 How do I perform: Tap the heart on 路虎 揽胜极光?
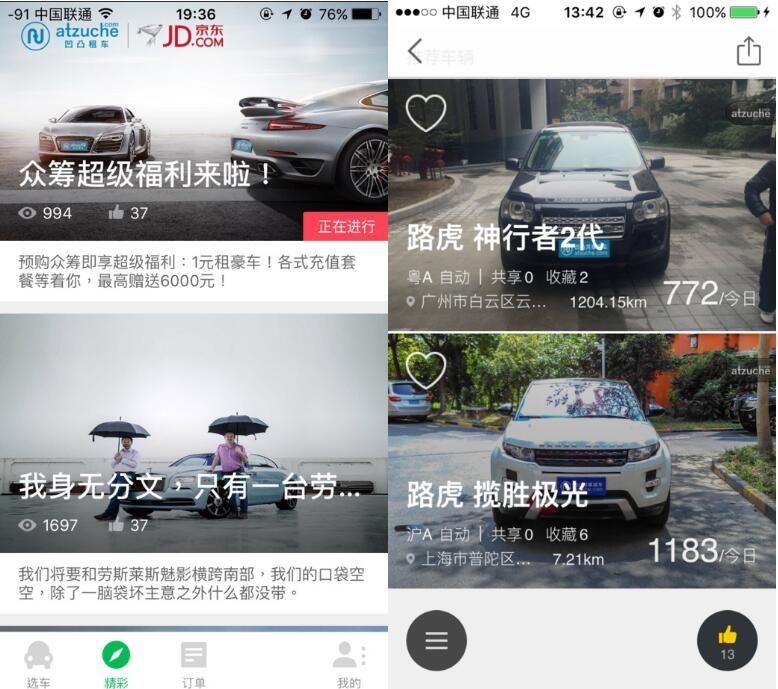pos(426,370)
